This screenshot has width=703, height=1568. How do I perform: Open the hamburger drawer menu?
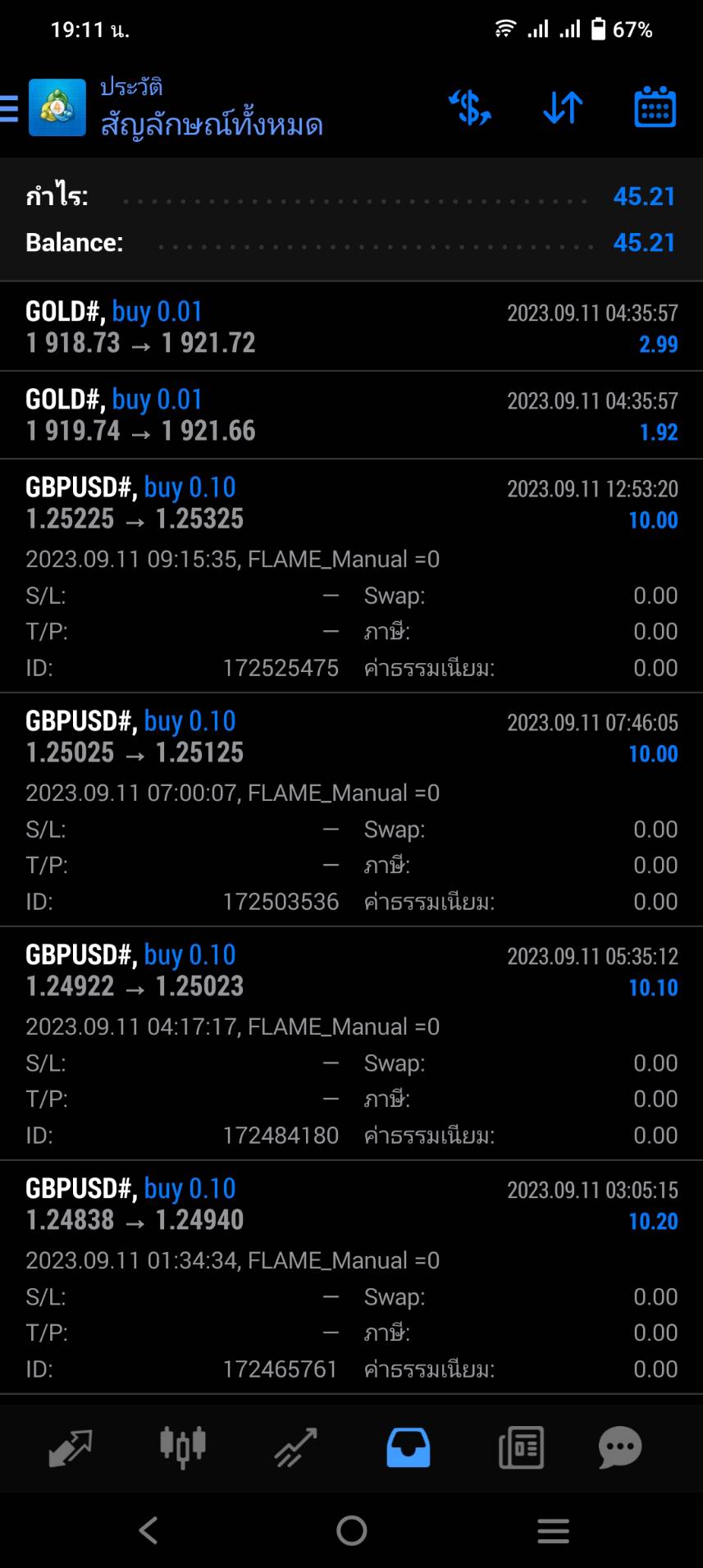9,107
